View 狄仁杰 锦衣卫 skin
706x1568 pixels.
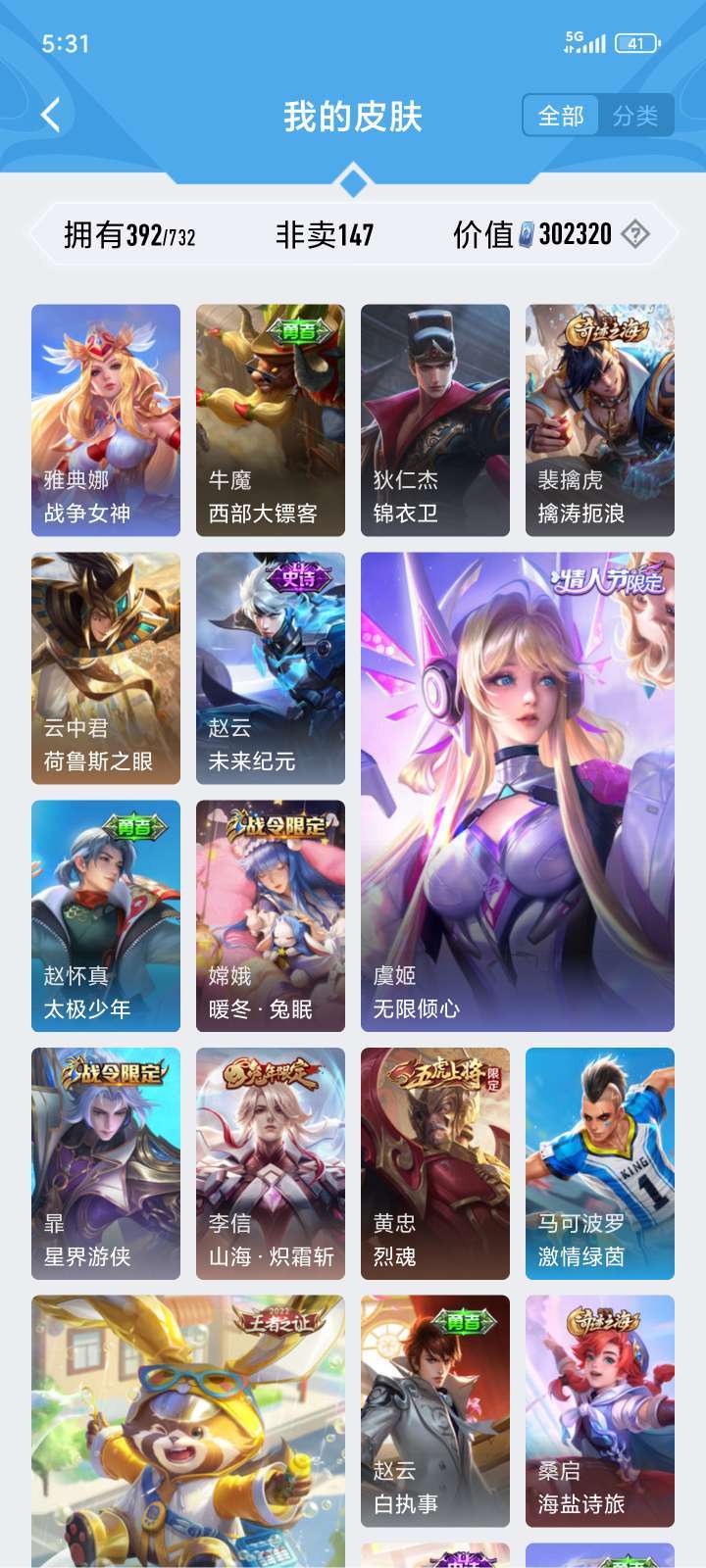pyautogui.click(x=435, y=420)
